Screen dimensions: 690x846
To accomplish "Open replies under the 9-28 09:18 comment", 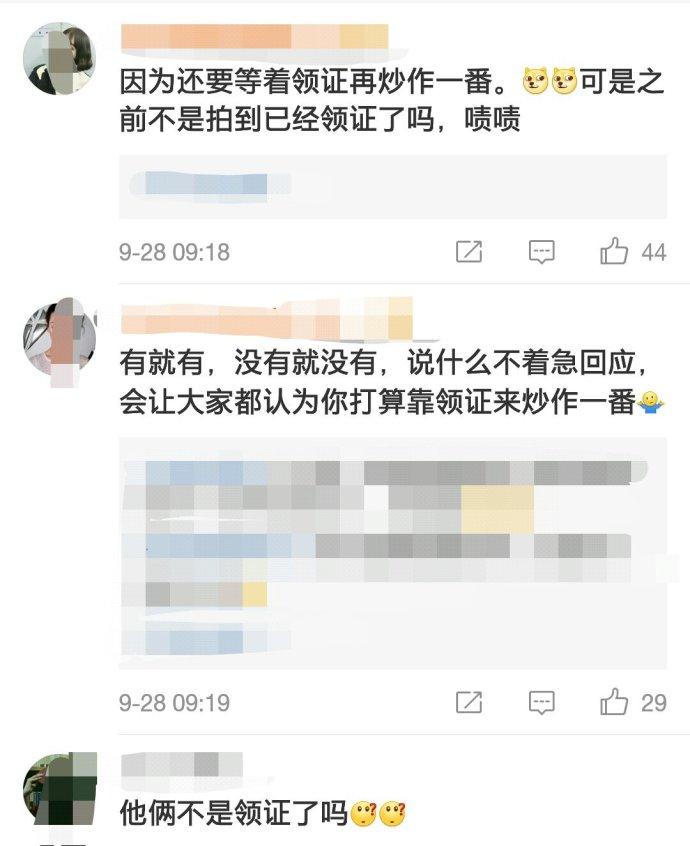I will (392, 186).
